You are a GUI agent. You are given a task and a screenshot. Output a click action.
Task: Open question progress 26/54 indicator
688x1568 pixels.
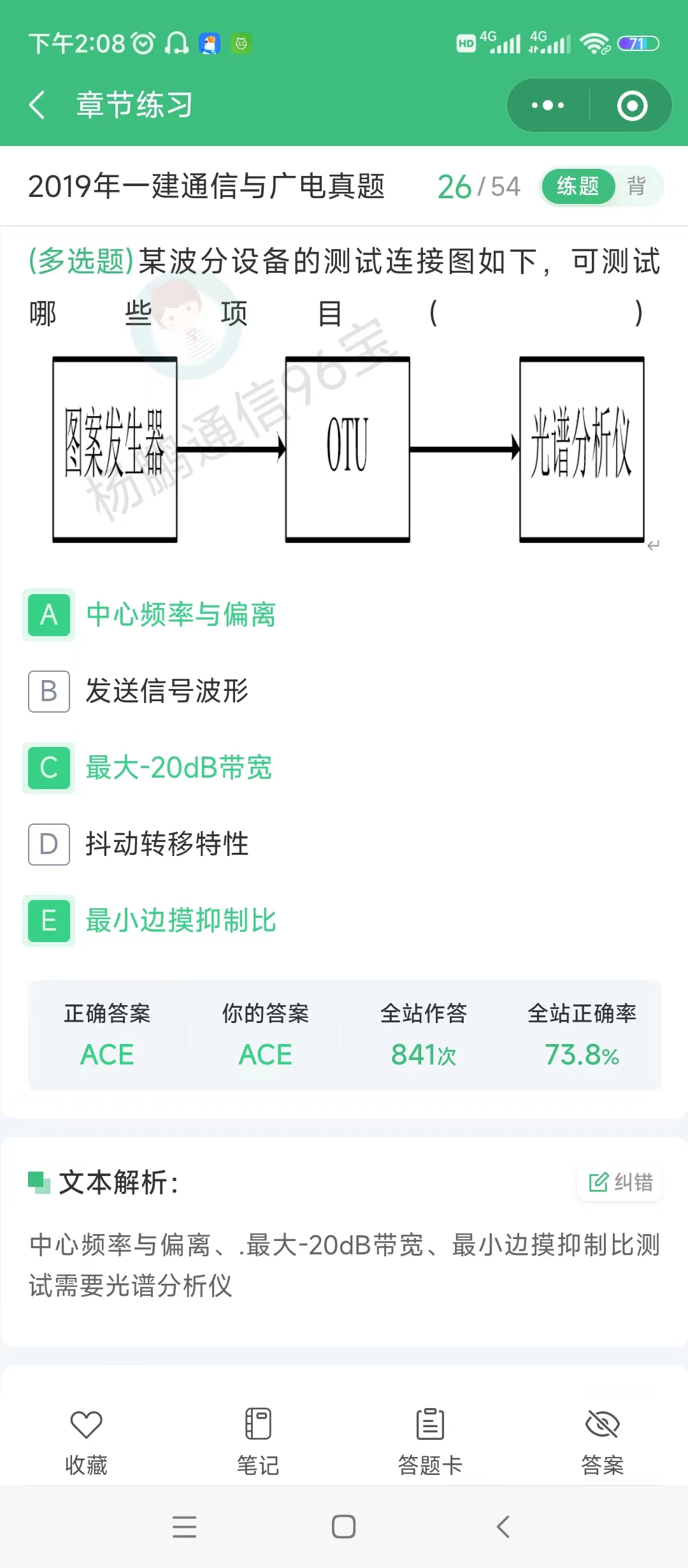(479, 187)
